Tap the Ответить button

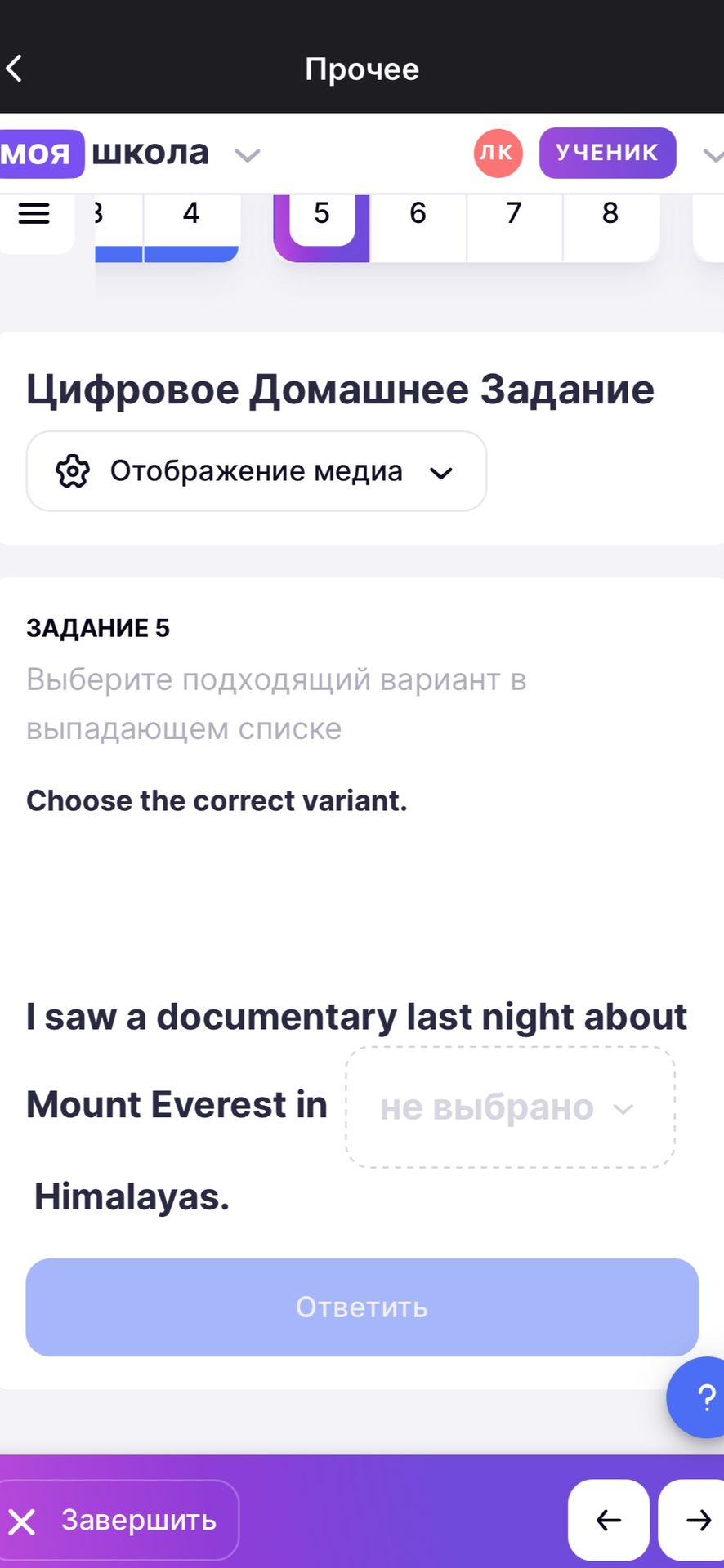pos(362,1307)
